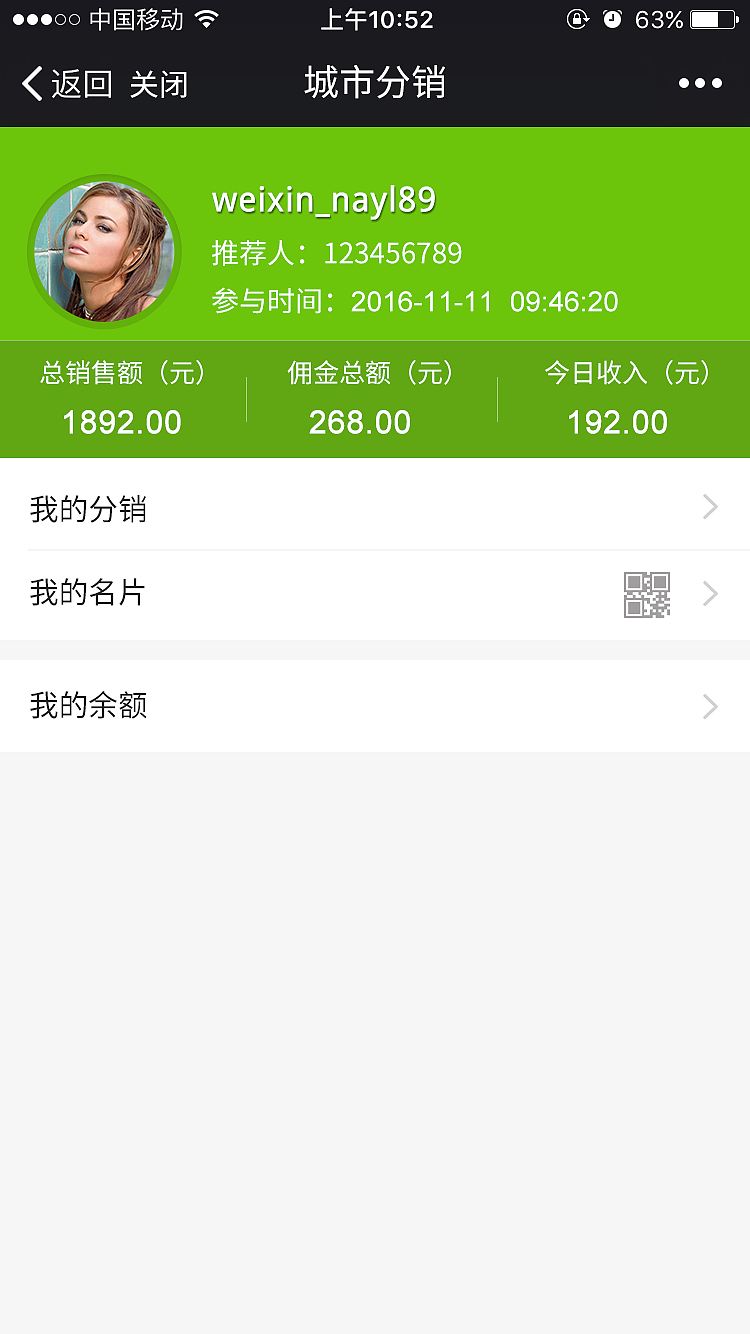Expand the 我的分销 item via its chevron

[x=710, y=507]
